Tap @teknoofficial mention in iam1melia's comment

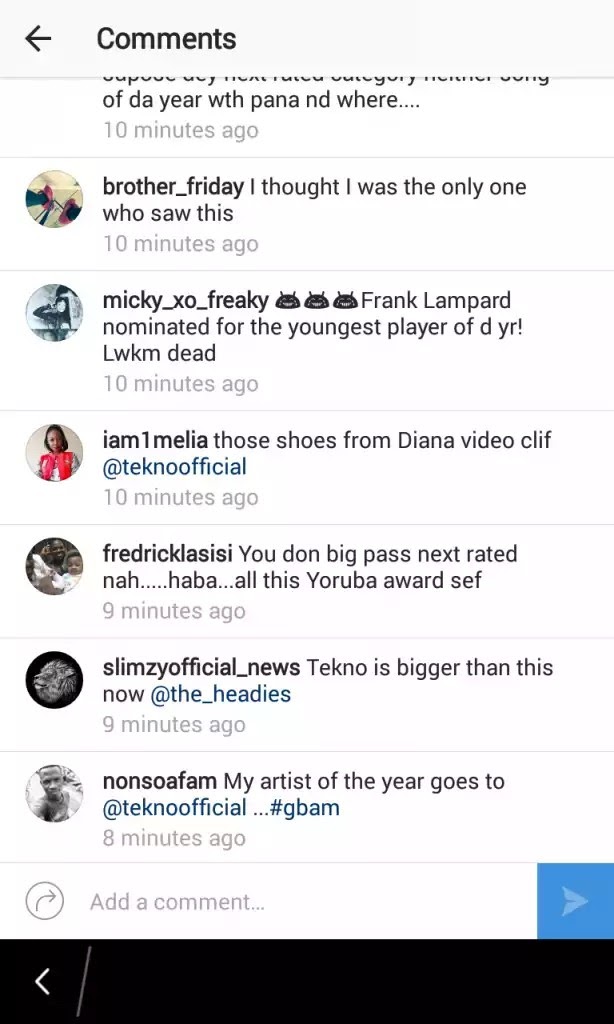click(x=174, y=467)
